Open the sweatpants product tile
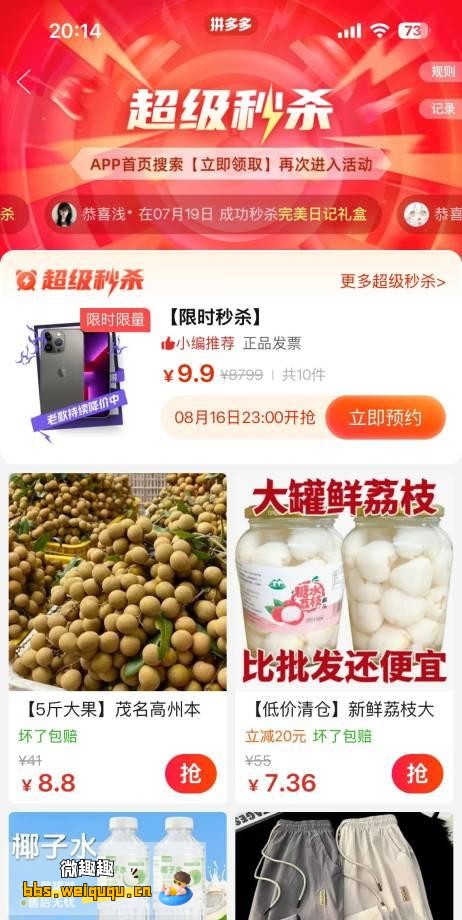Image resolution: width=462 pixels, height=920 pixels. pyautogui.click(x=344, y=866)
